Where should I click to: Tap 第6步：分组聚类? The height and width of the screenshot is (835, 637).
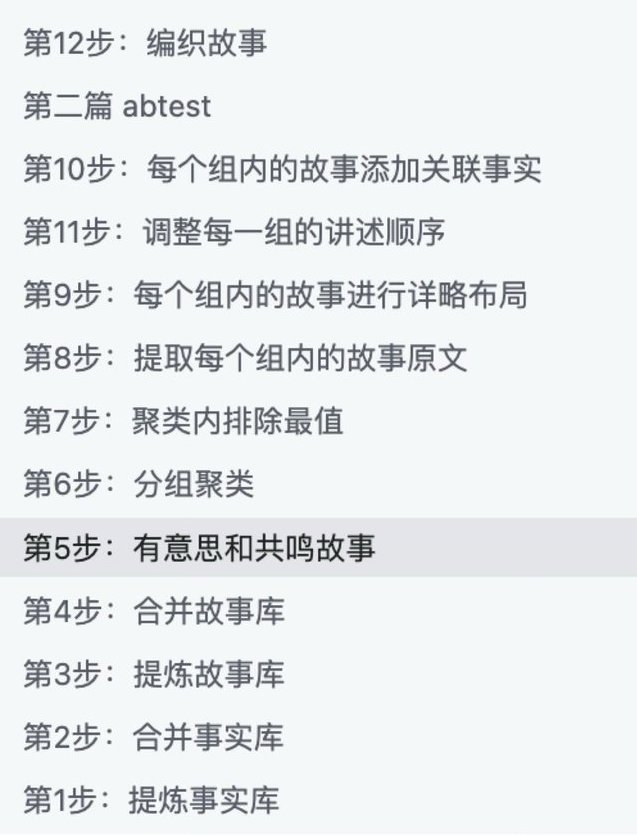(139, 484)
